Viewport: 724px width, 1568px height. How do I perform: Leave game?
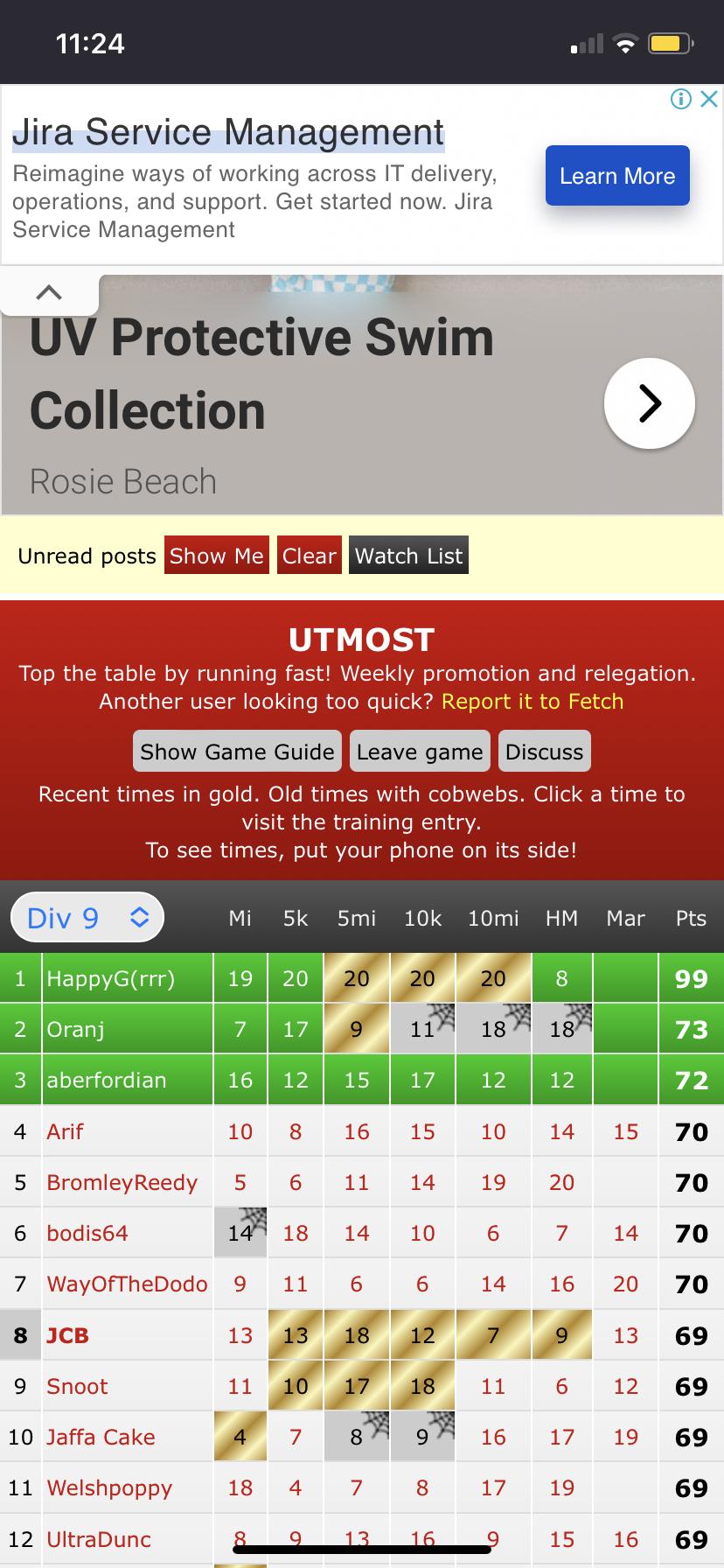point(420,752)
